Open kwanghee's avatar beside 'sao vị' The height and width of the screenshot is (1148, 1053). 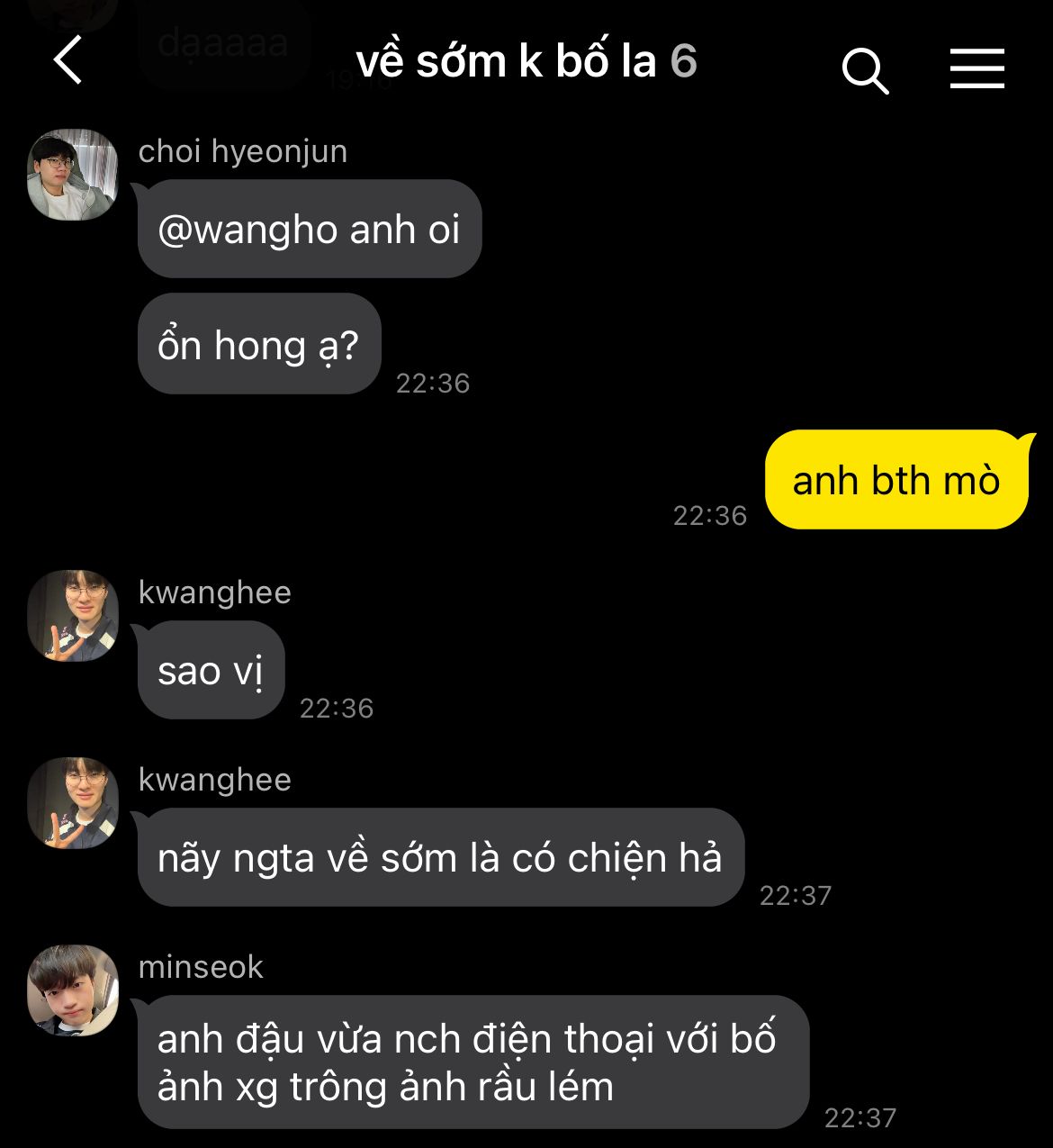pyautogui.click(x=73, y=615)
